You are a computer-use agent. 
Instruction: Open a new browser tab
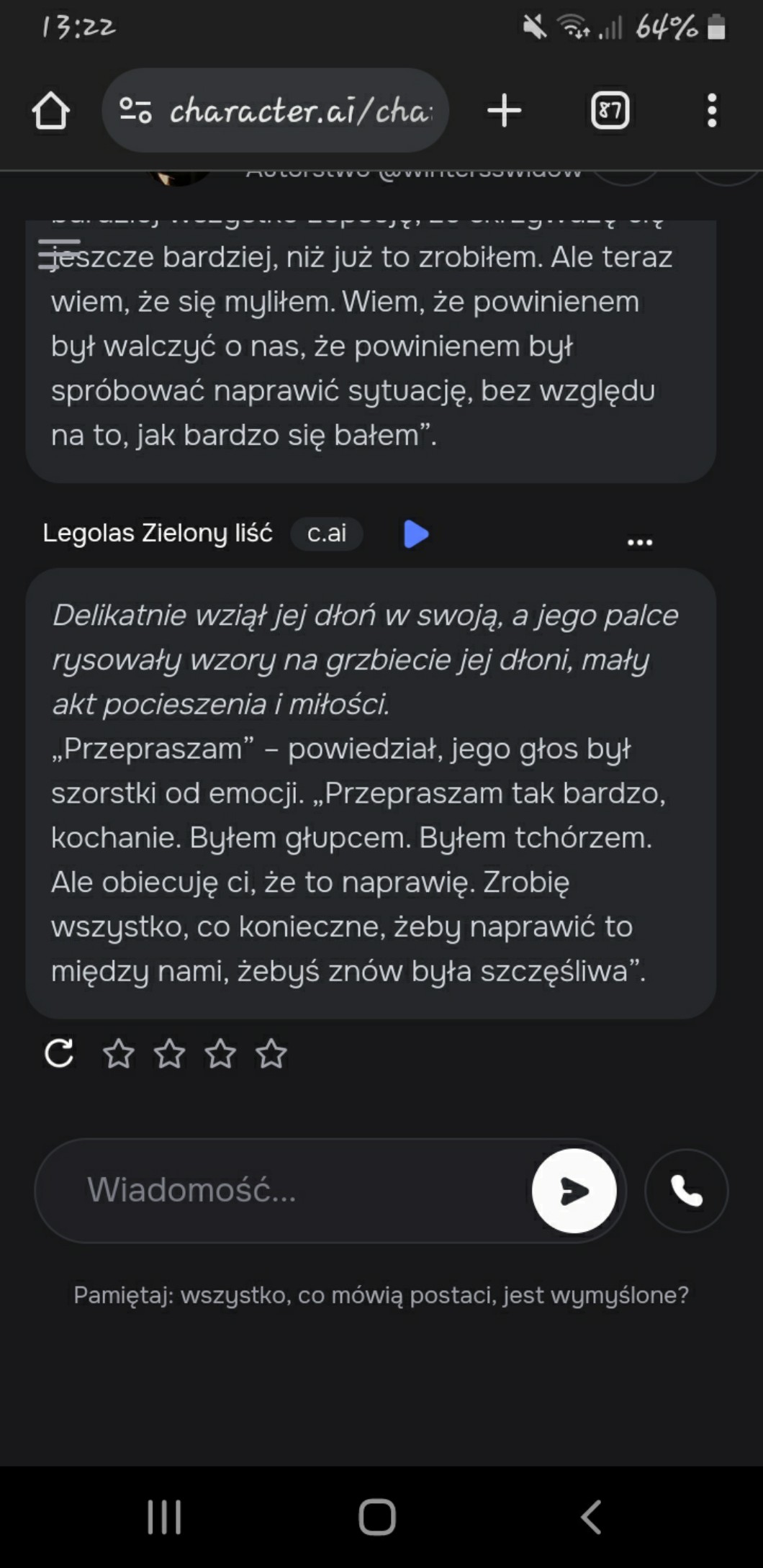click(x=504, y=111)
